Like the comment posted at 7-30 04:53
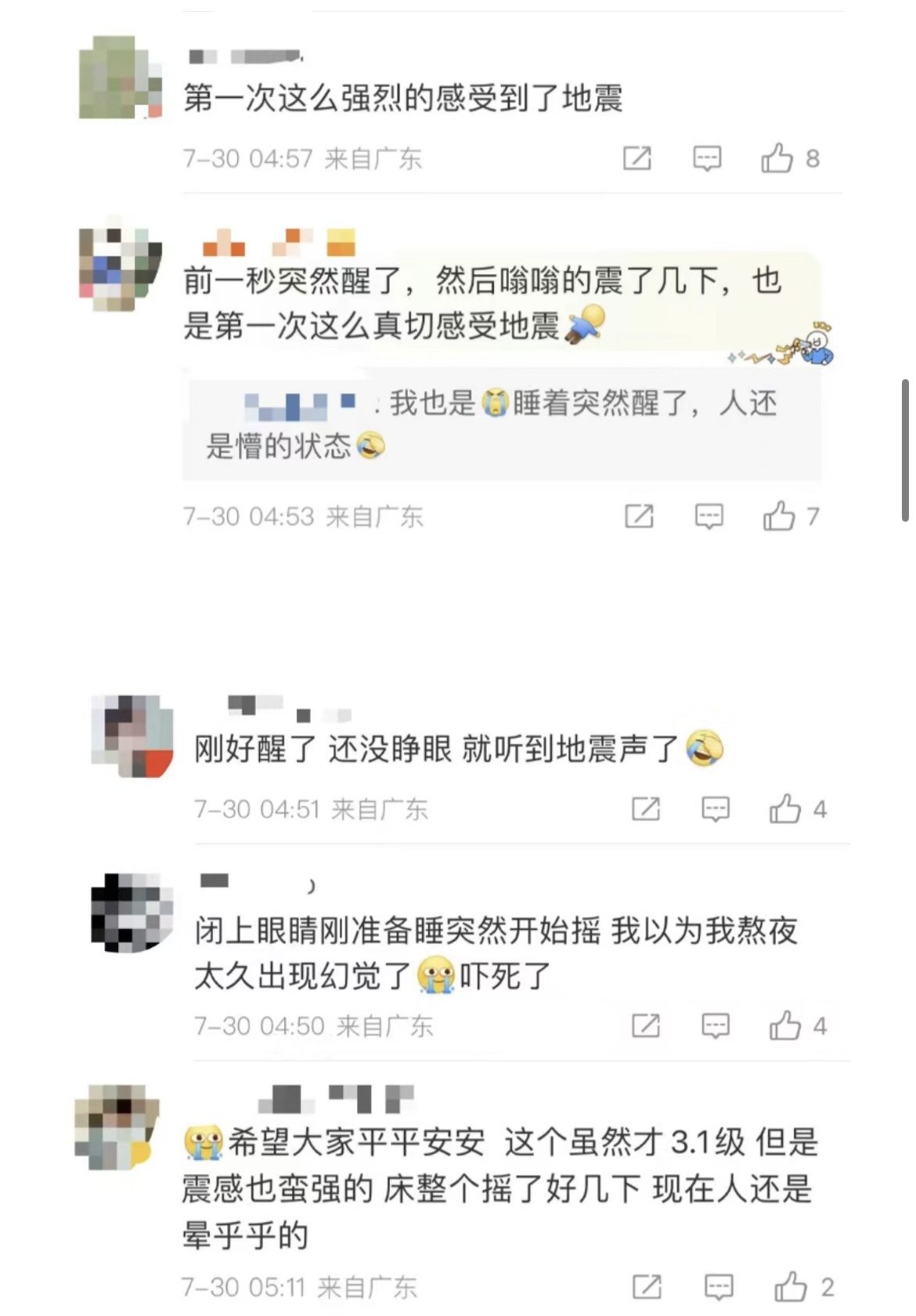This screenshot has width=916, height=1316. point(779,516)
